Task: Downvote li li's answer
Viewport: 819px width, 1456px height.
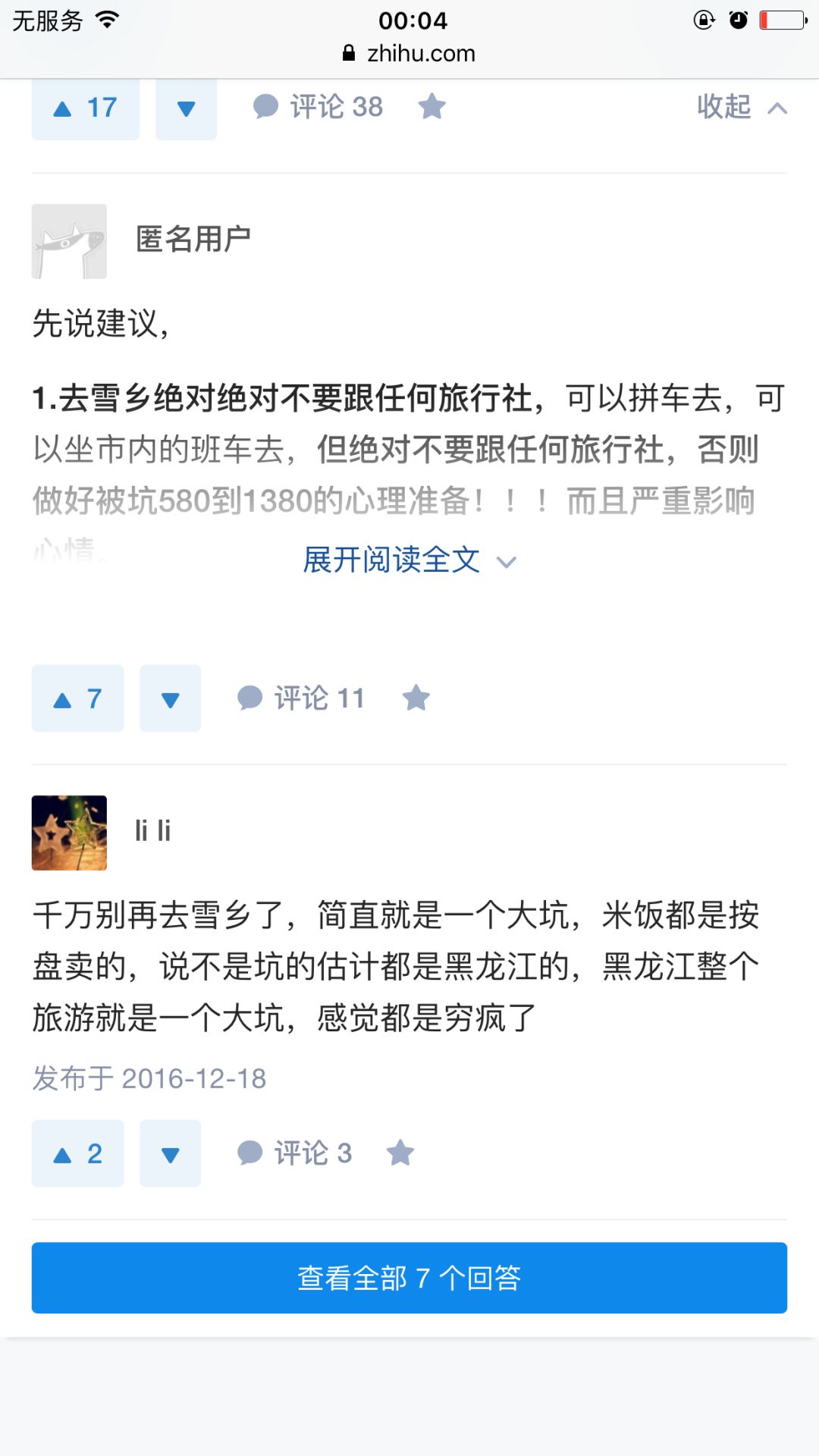Action: coord(170,1153)
